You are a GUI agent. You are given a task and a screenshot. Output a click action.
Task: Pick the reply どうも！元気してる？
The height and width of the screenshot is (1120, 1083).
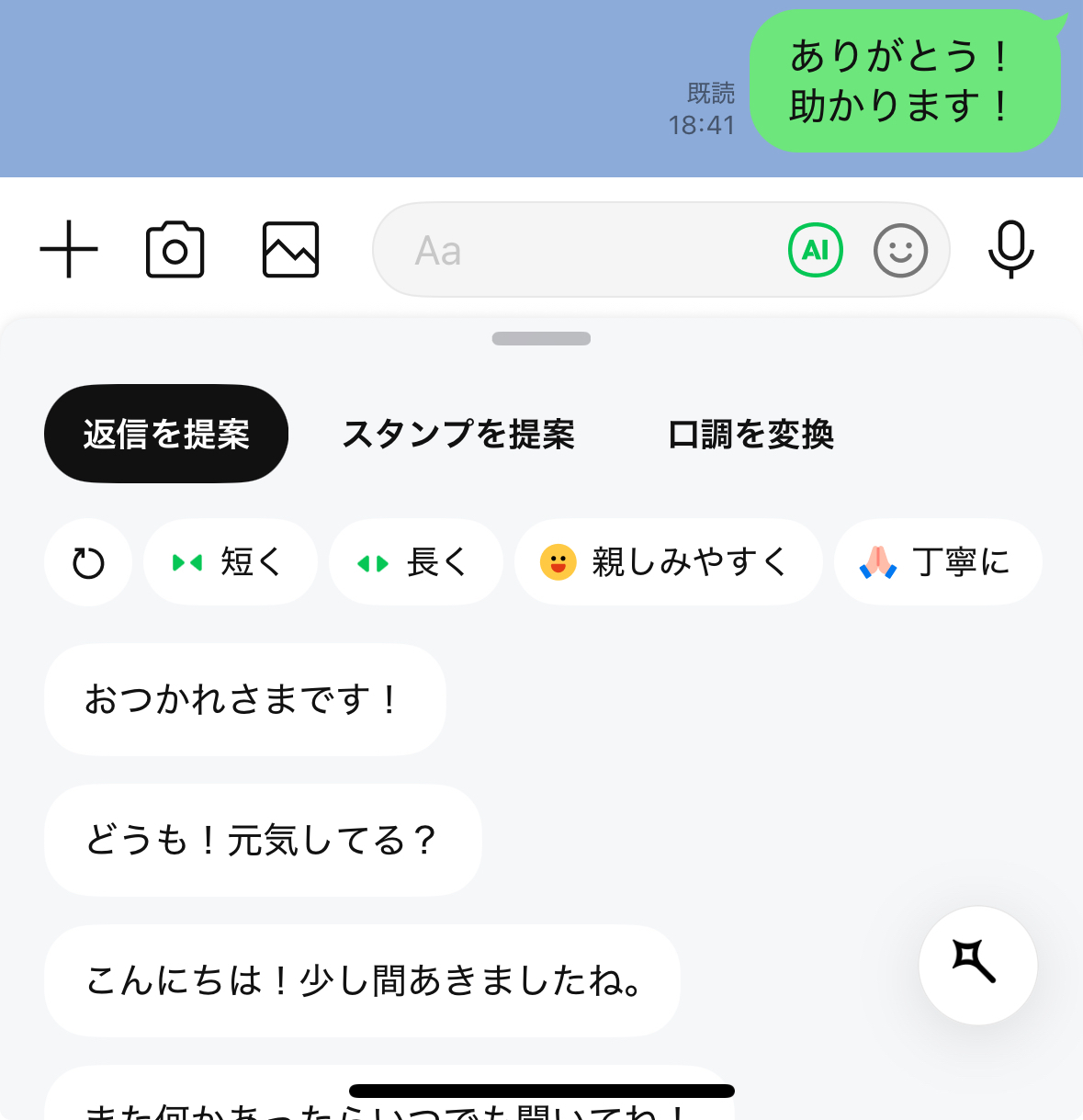263,841
